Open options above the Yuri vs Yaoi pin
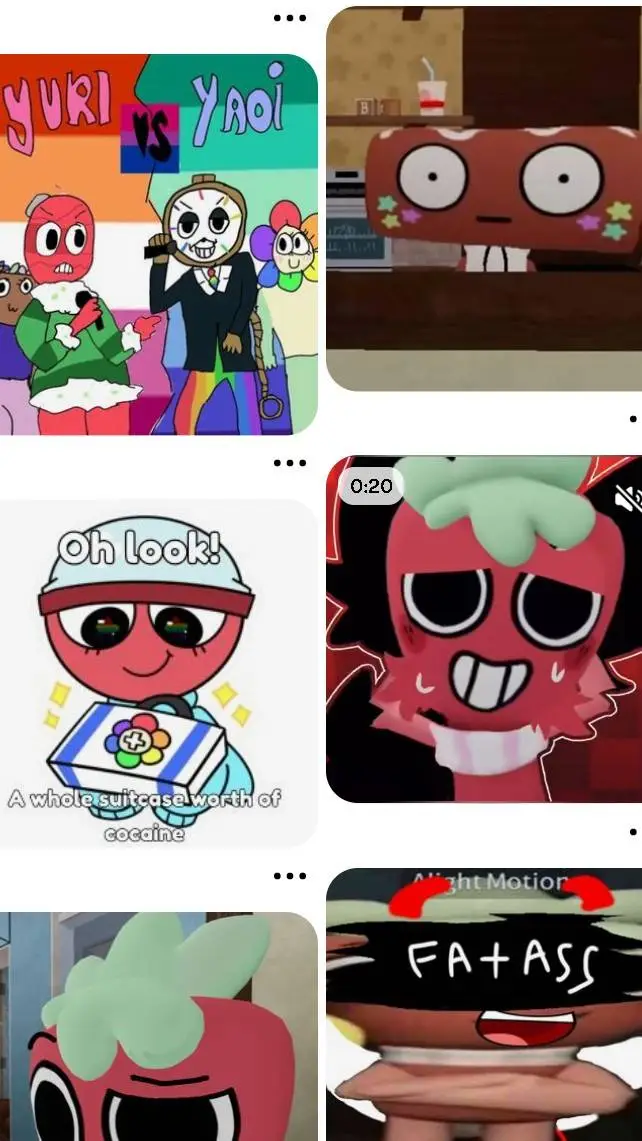Viewport: 642px width, 1141px height. click(289, 18)
